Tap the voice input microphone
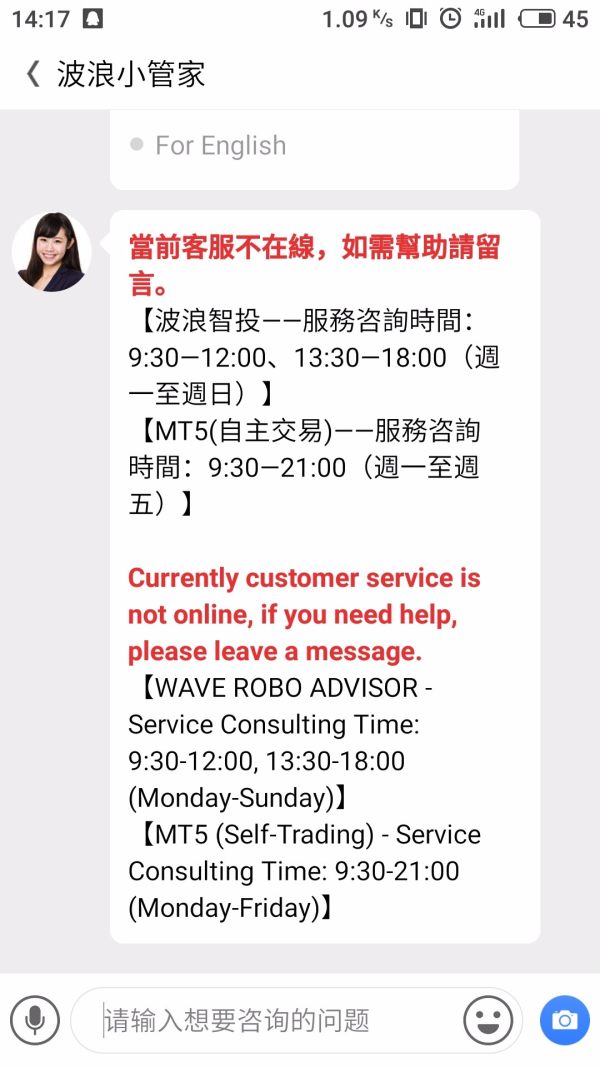Screen dimensions: 600x1067 point(35,1020)
